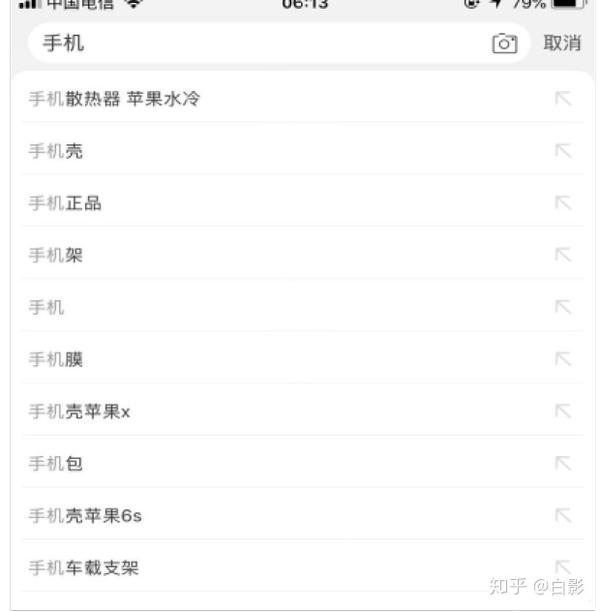This screenshot has width=600, height=612.
Task: Insert 手机包 via its arrow icon
Action: tap(563, 463)
